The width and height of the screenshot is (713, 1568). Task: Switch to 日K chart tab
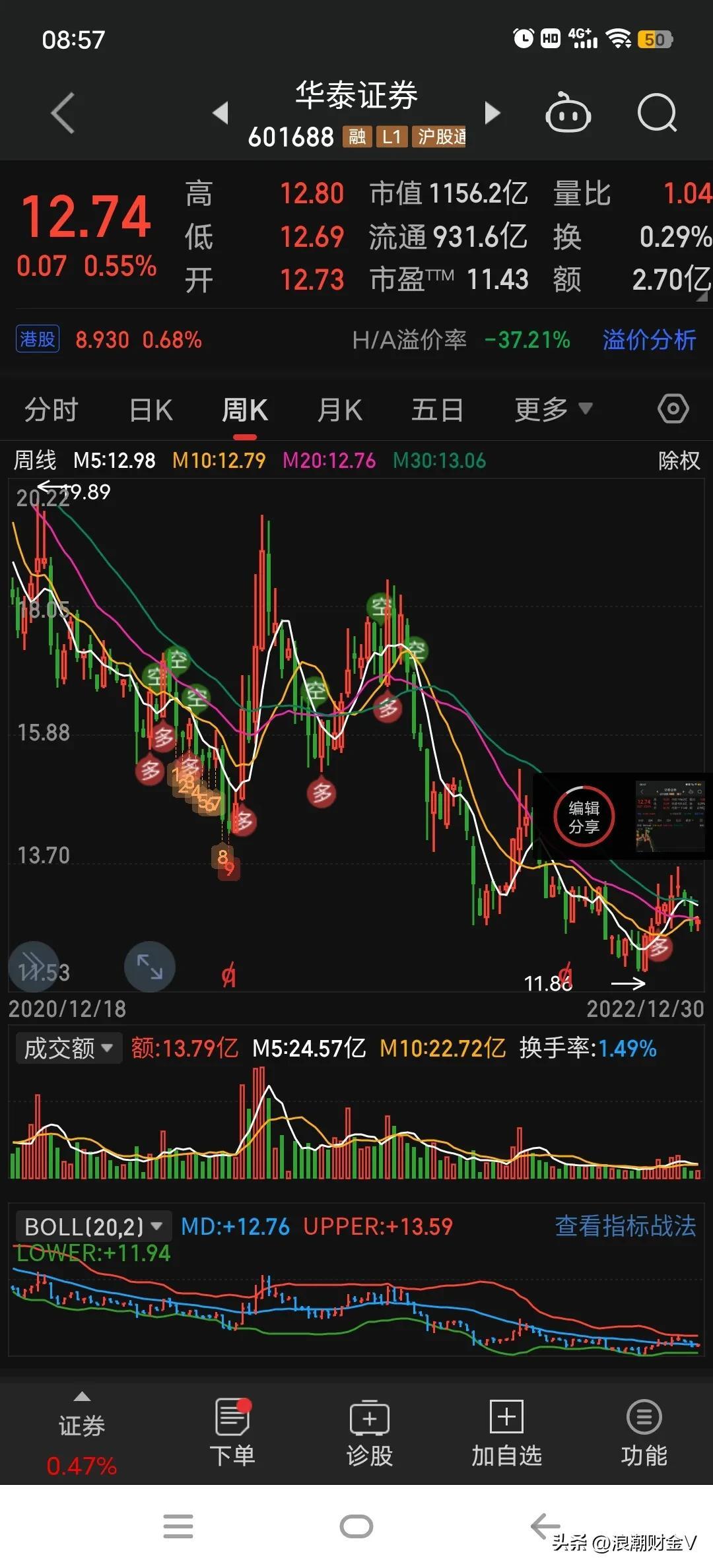point(151,410)
